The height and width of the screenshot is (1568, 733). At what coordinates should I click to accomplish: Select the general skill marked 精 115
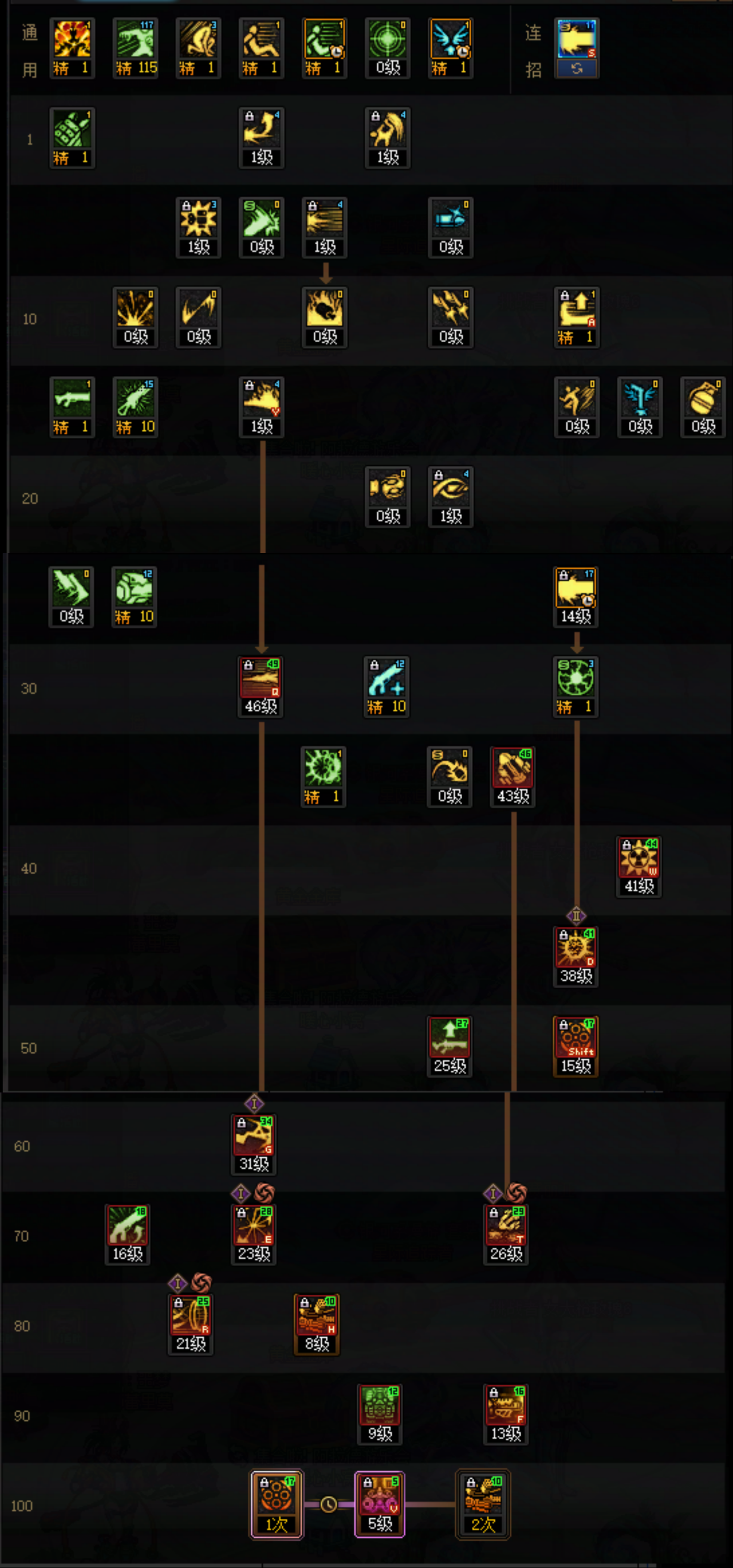(x=136, y=48)
